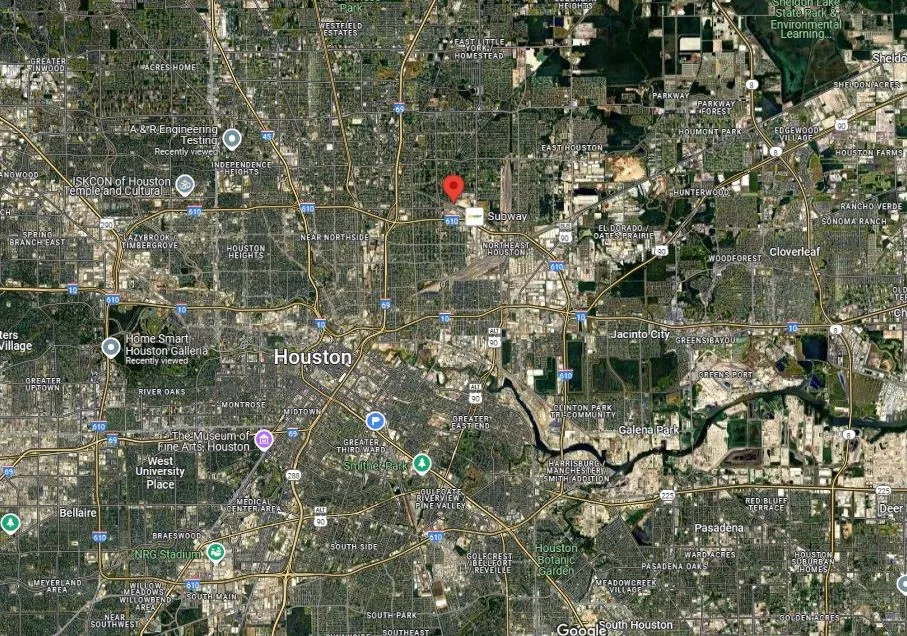This screenshot has width=907, height=636.
Task: Tap the red dropped location pin
Action: 453,187
